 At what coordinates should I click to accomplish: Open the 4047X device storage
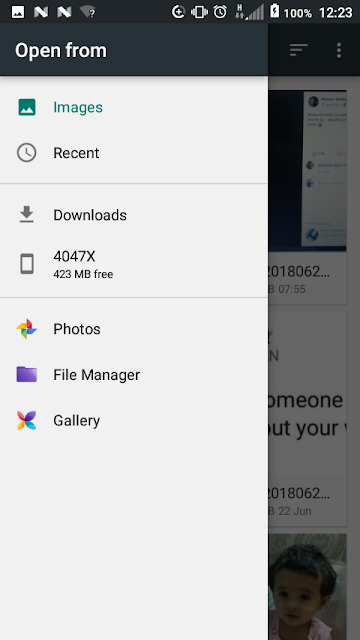(134, 264)
